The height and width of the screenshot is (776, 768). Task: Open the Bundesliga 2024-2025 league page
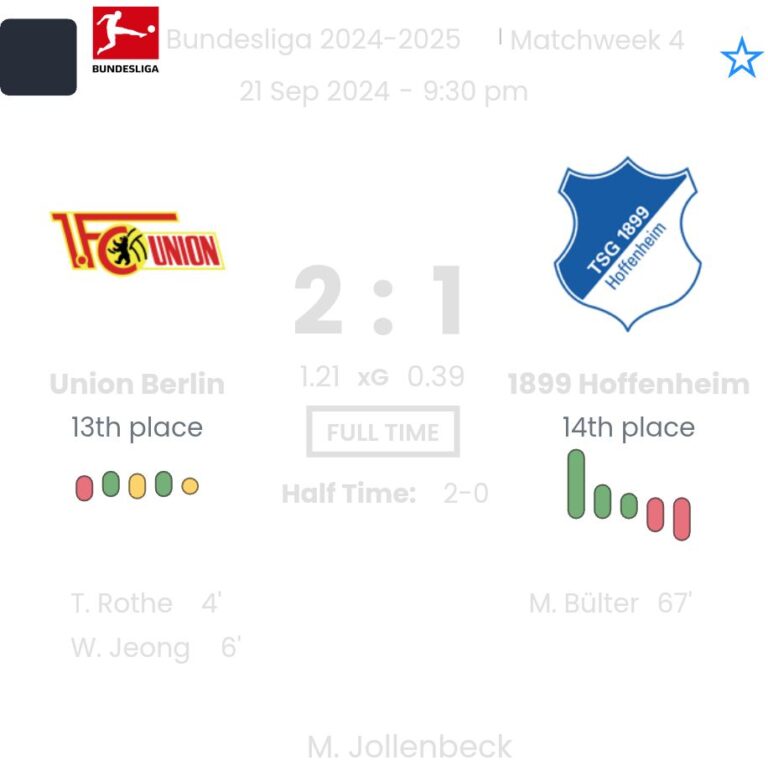coord(313,40)
